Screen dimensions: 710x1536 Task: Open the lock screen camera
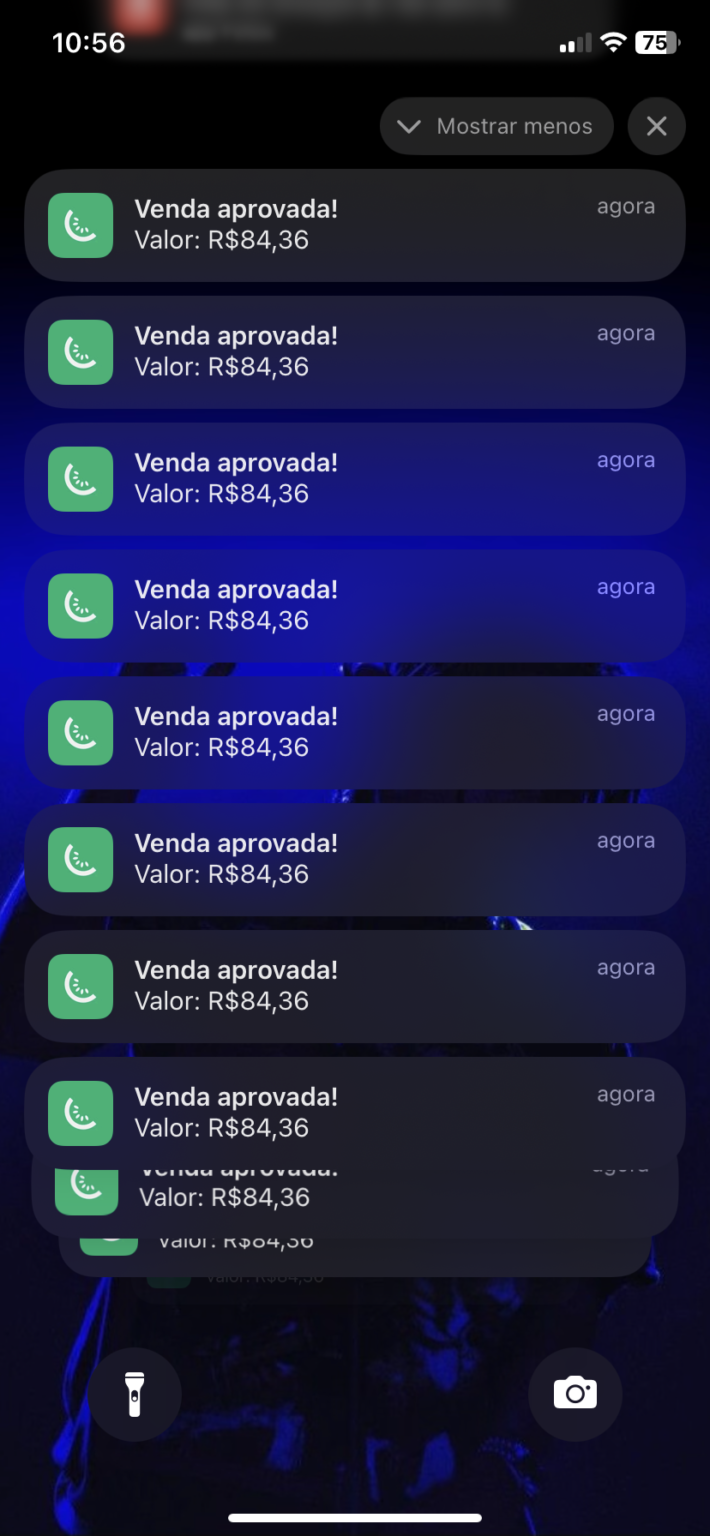[x=575, y=1393]
